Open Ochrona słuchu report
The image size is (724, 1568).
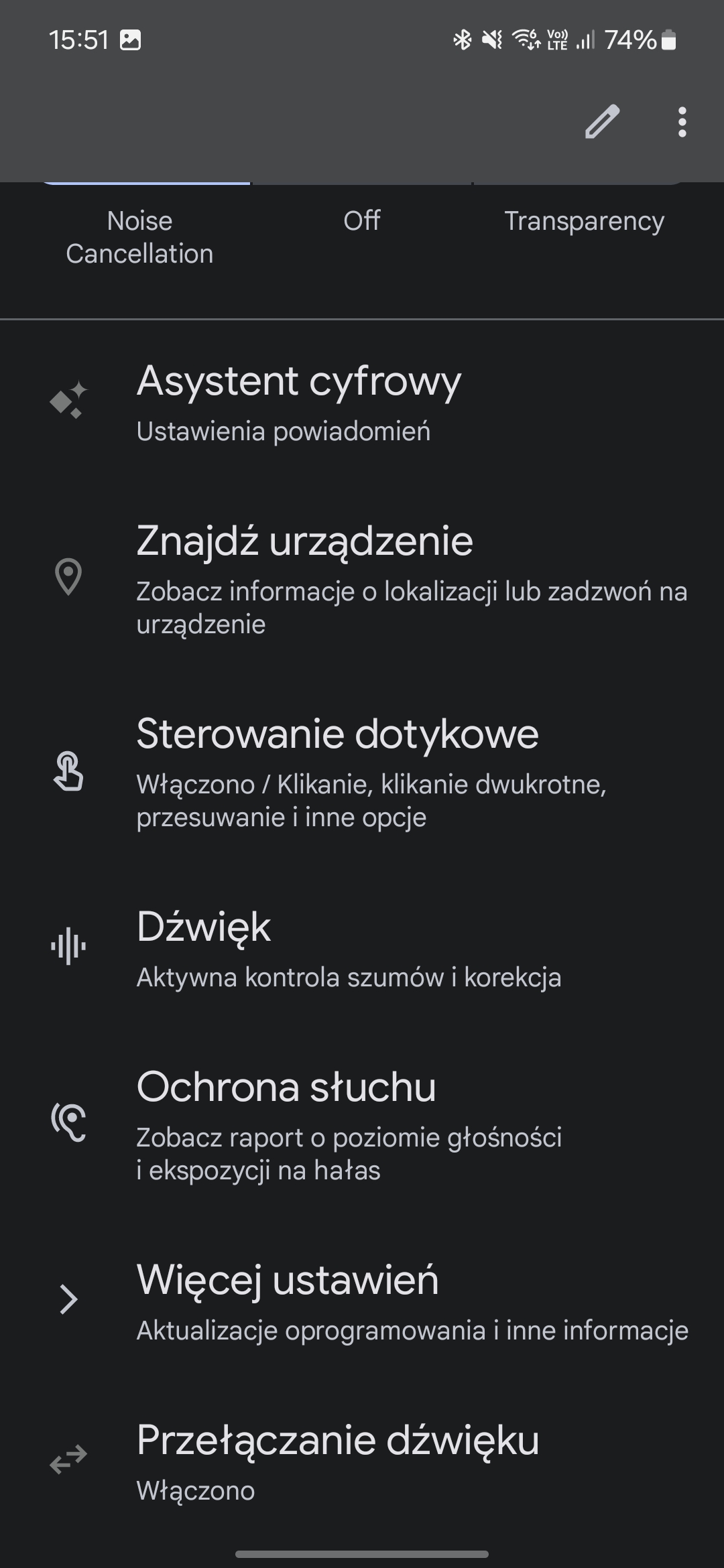(x=362, y=1124)
